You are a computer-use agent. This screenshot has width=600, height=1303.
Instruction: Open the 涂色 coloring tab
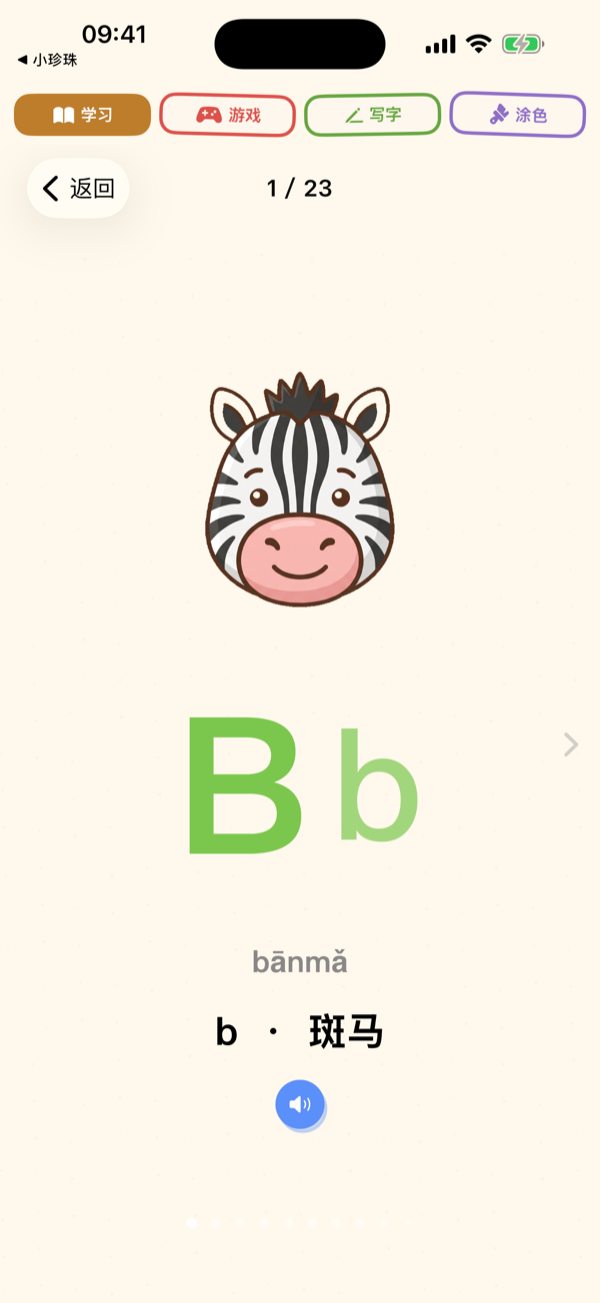click(518, 115)
